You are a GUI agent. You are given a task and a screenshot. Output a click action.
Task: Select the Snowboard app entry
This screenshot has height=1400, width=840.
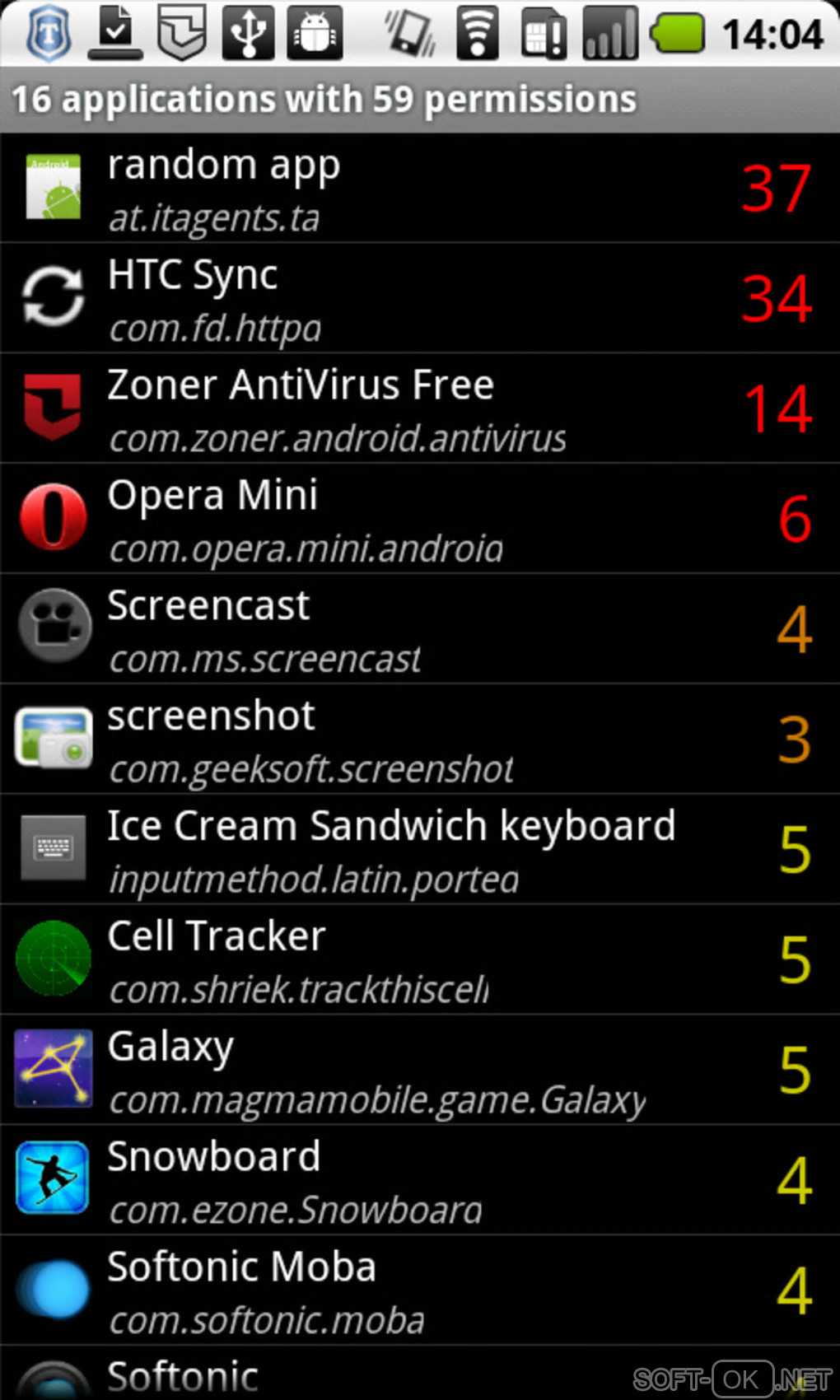[x=420, y=1181]
